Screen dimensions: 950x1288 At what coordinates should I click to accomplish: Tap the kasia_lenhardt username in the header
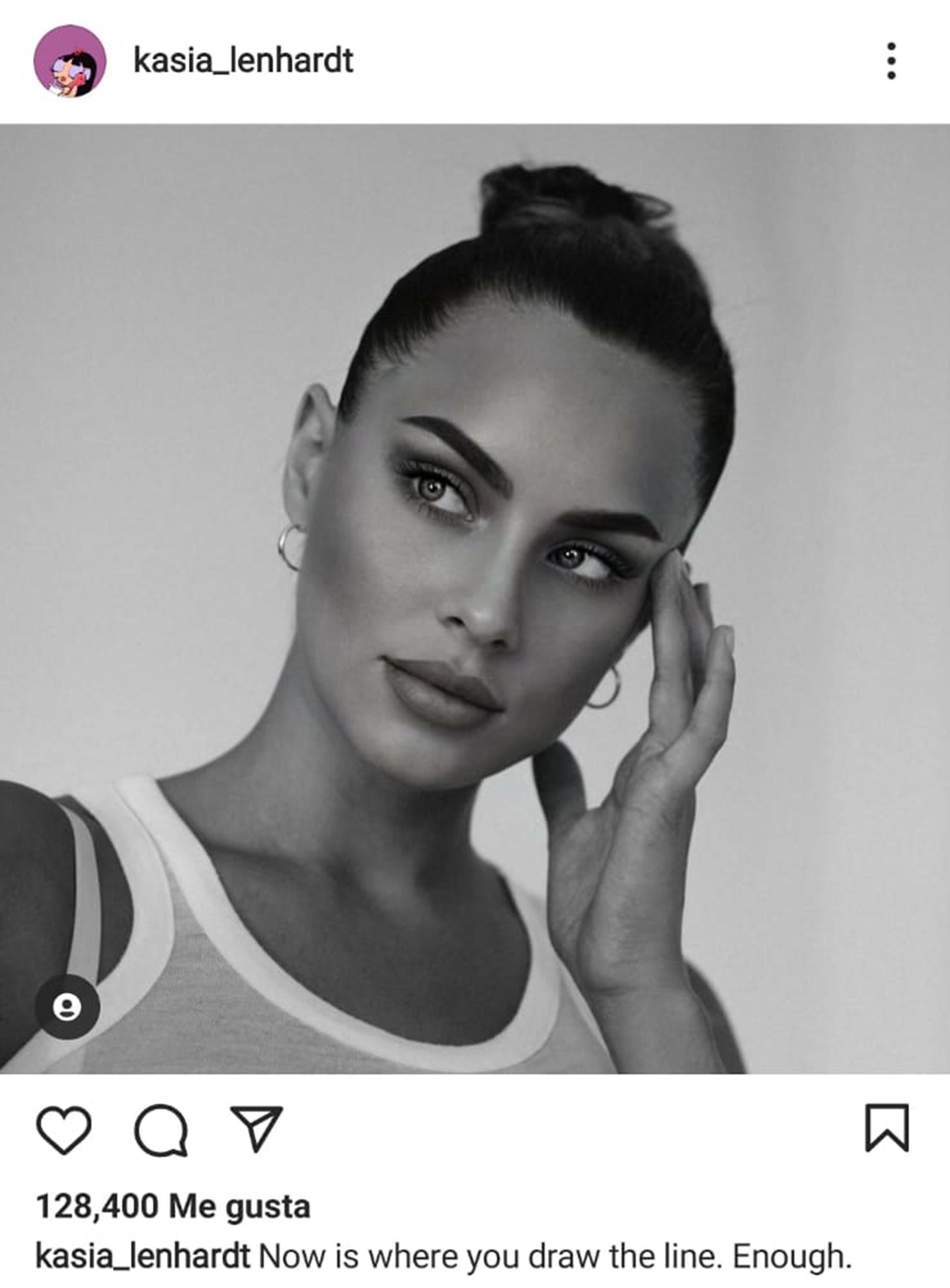pos(242,61)
